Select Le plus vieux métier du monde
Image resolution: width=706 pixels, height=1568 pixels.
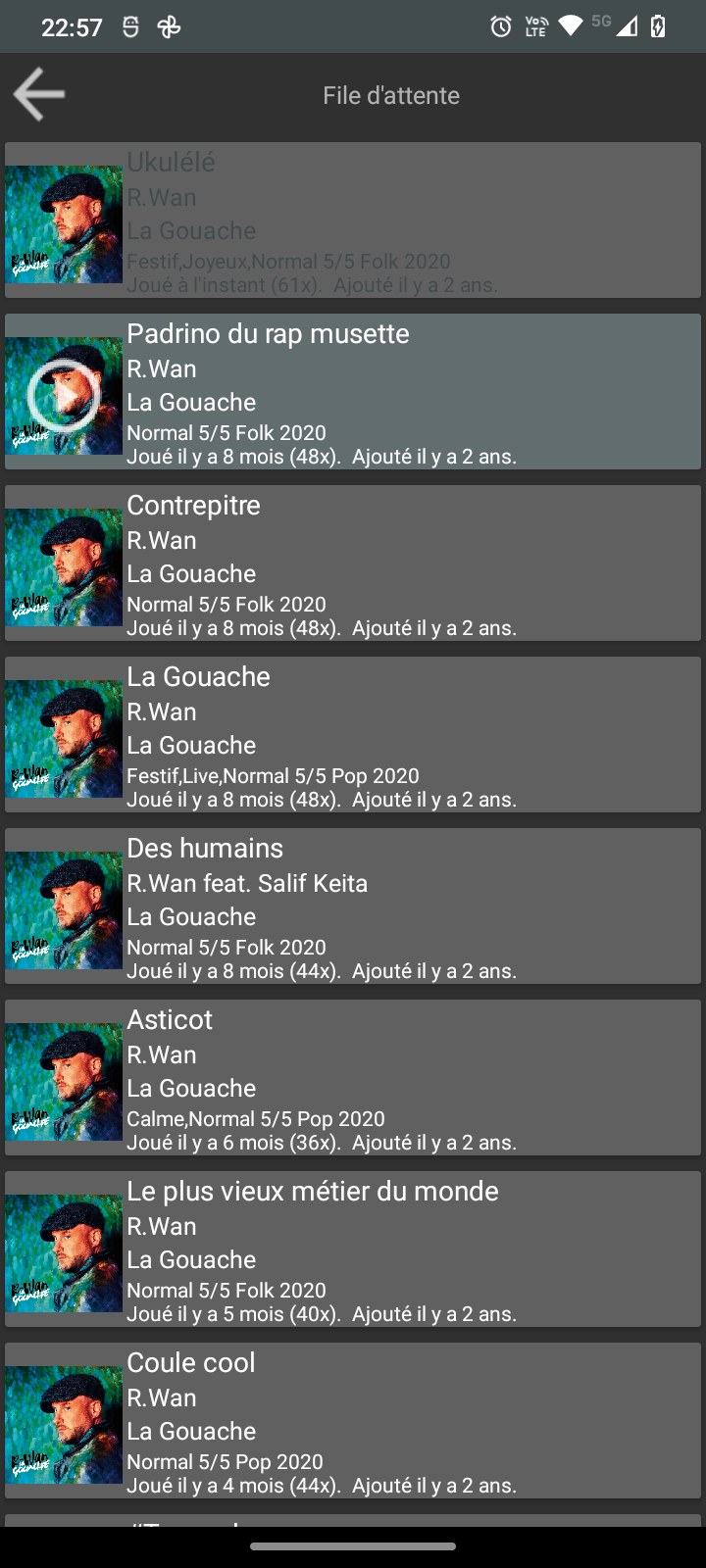[x=353, y=1250]
